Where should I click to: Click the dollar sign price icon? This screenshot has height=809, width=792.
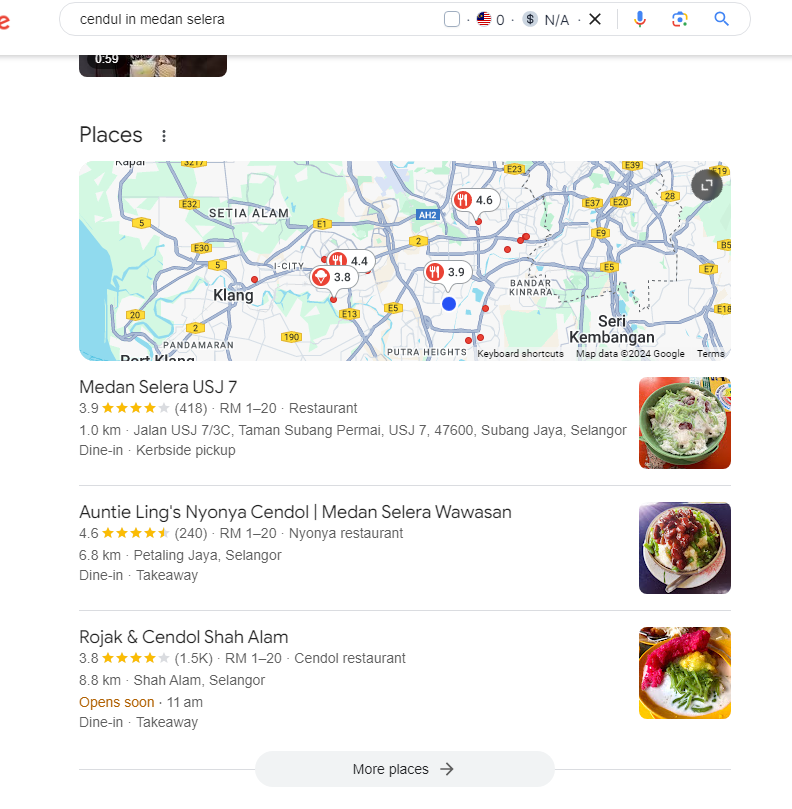[x=528, y=19]
